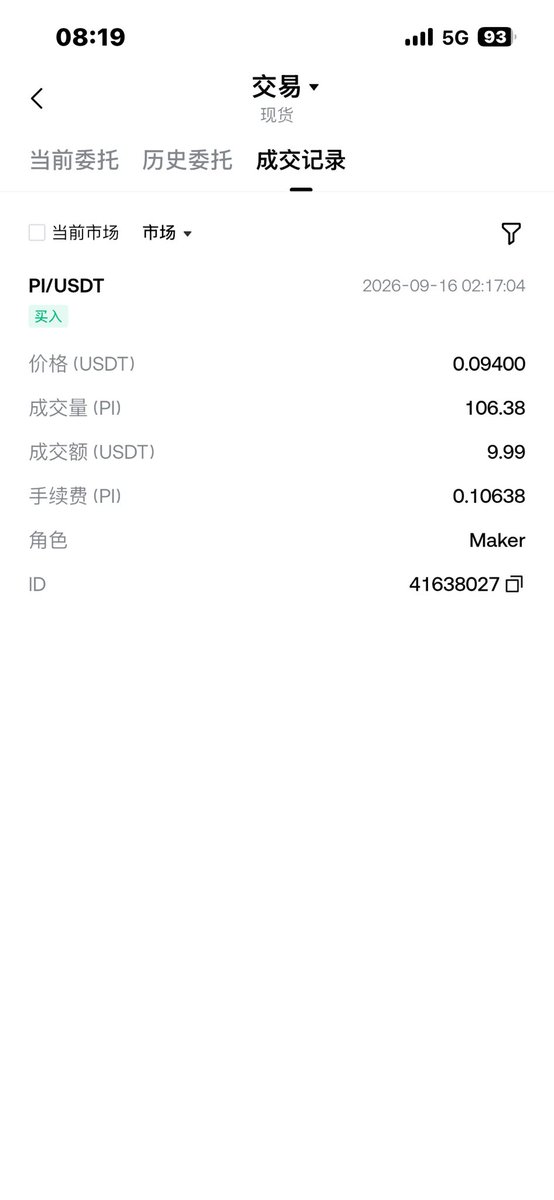554x1200 pixels.
Task: Open the filter funnel icon
Action: click(x=511, y=233)
